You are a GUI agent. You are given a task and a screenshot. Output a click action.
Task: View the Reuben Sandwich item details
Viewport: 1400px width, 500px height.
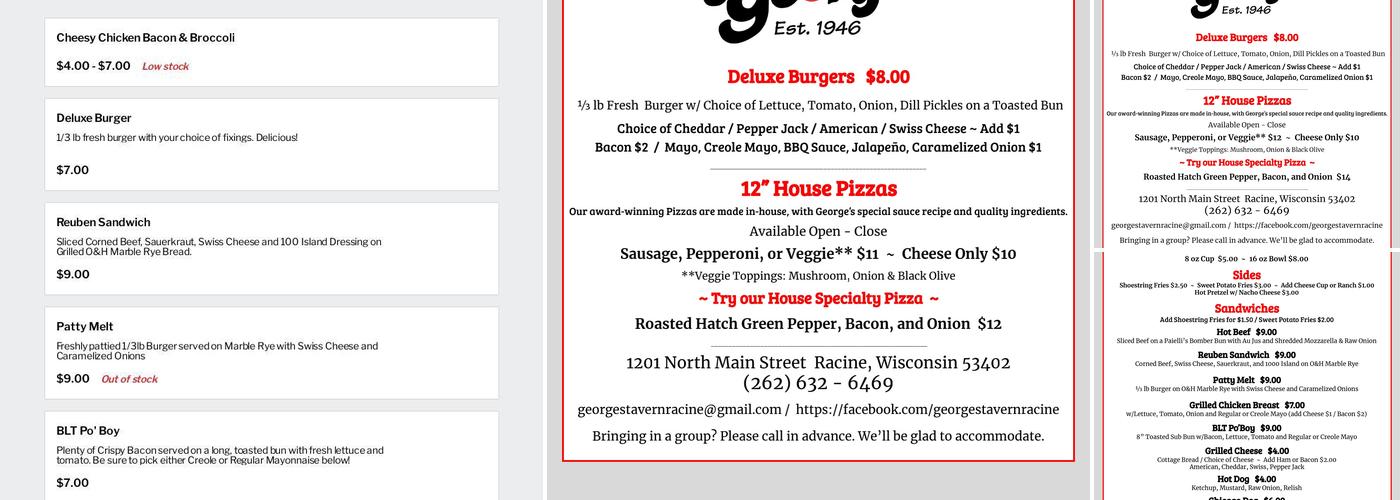click(271, 249)
